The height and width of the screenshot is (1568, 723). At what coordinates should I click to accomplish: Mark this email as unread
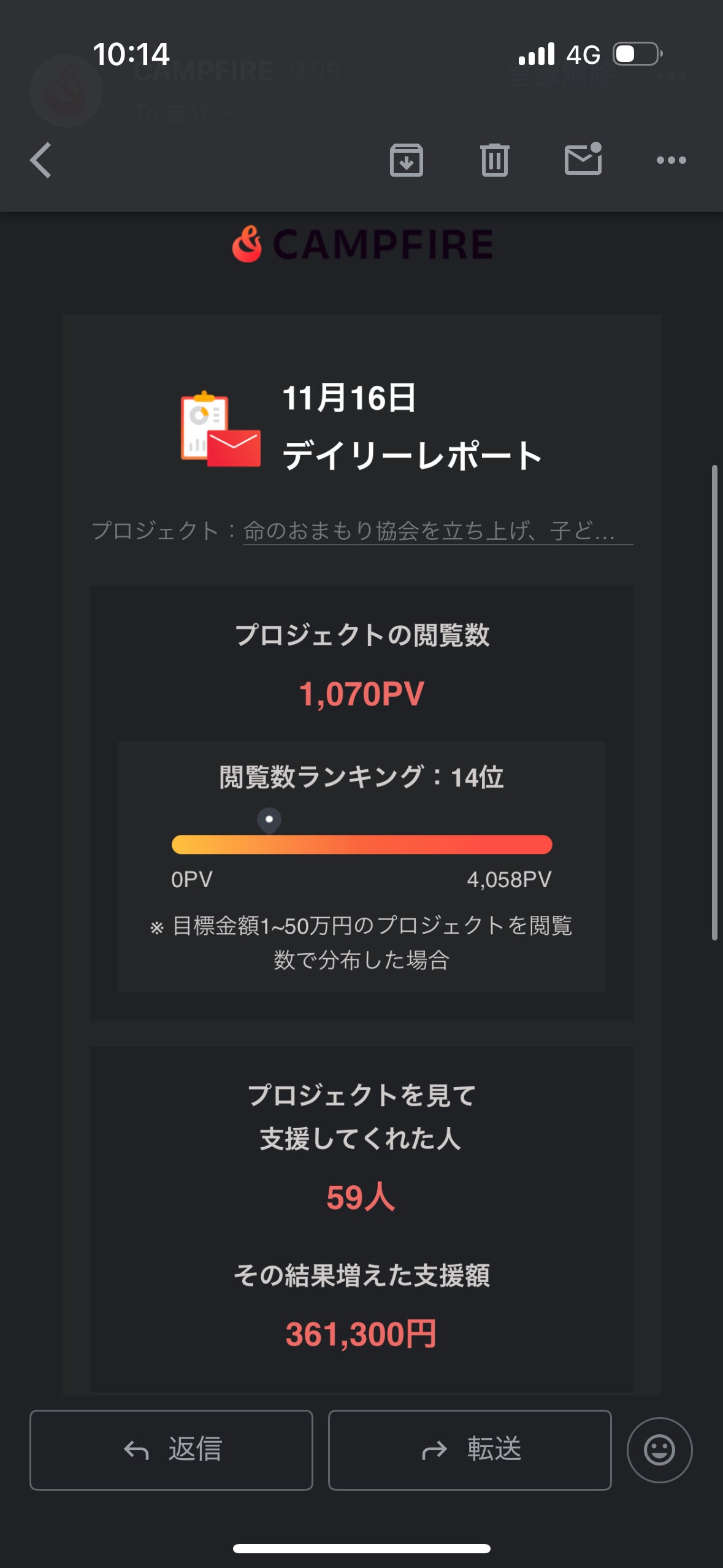(583, 159)
